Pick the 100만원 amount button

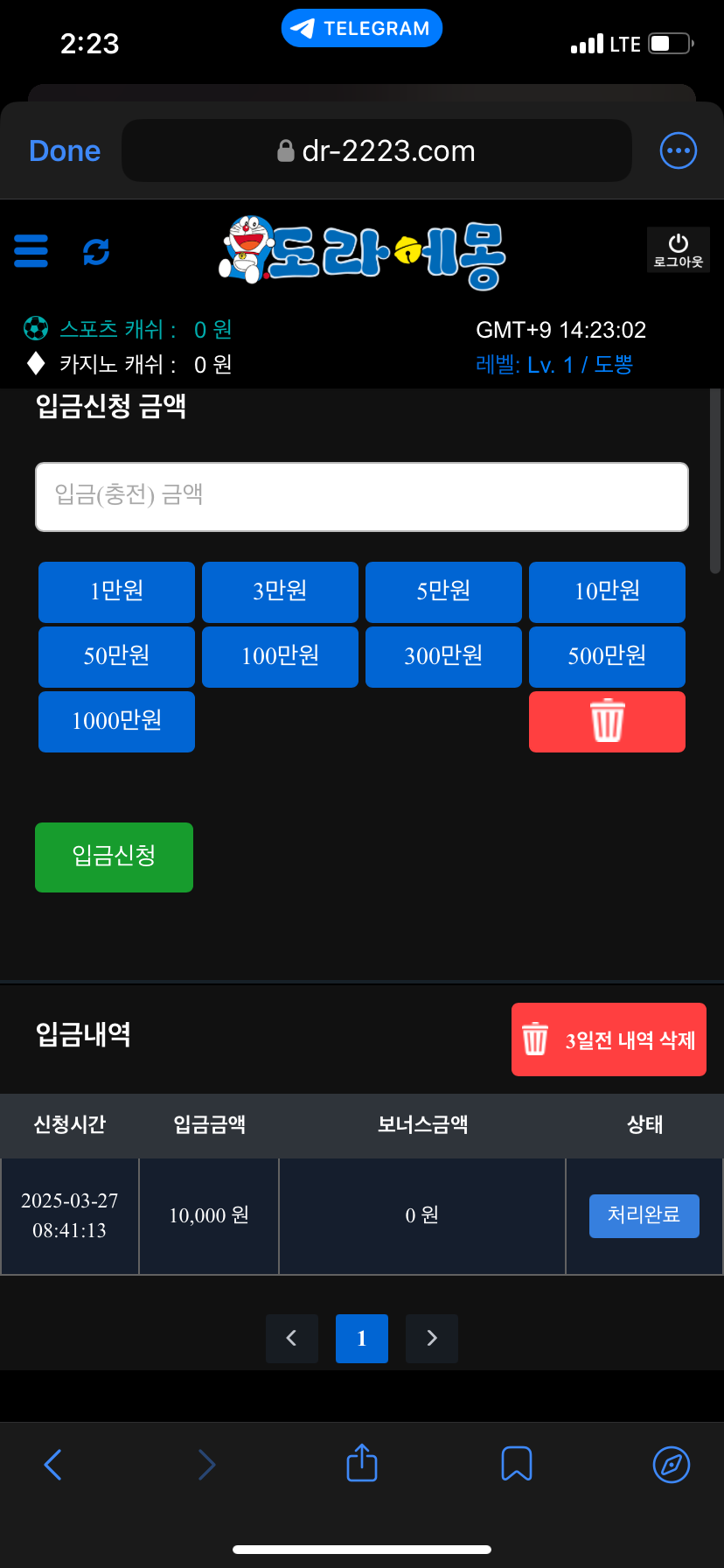pos(280,656)
